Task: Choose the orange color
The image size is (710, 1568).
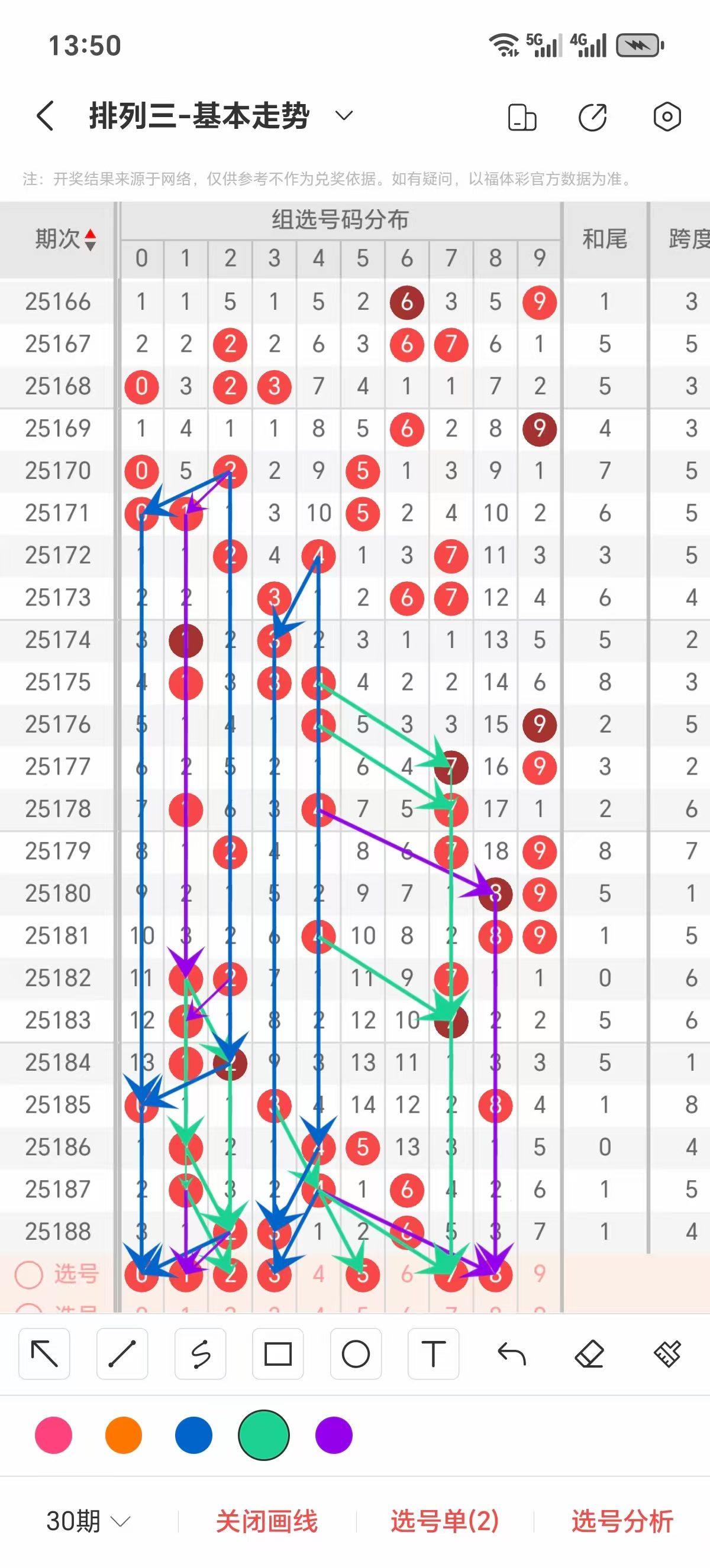Action: (x=124, y=1435)
